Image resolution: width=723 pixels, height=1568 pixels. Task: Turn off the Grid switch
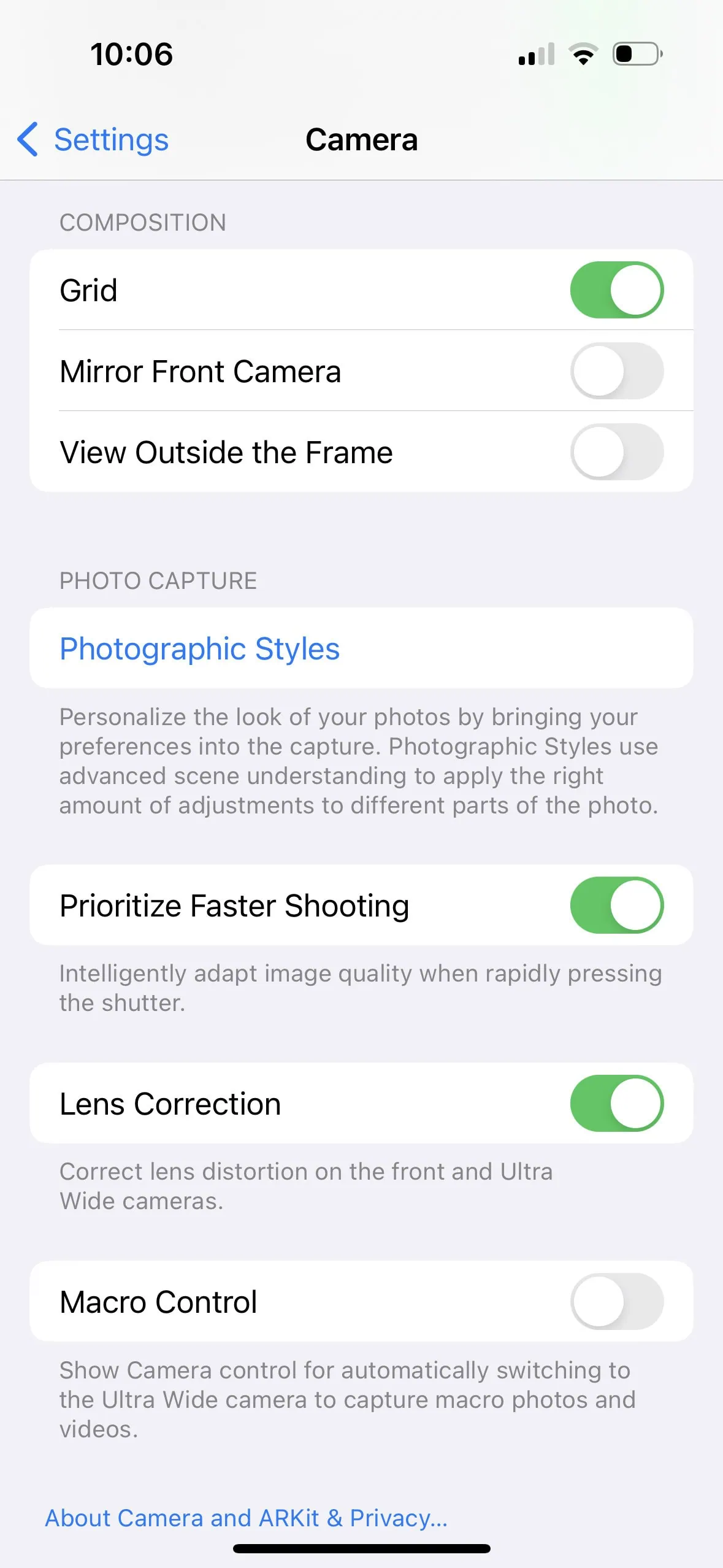[x=616, y=290]
